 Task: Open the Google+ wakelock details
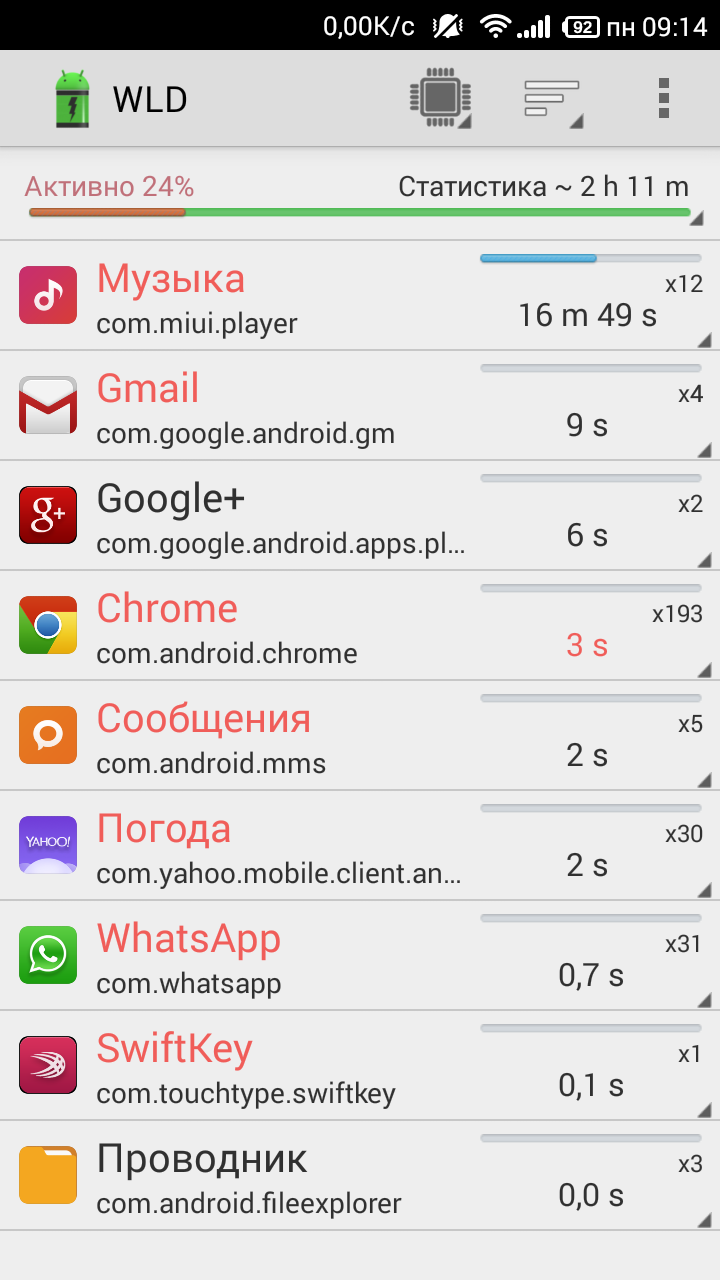point(360,516)
